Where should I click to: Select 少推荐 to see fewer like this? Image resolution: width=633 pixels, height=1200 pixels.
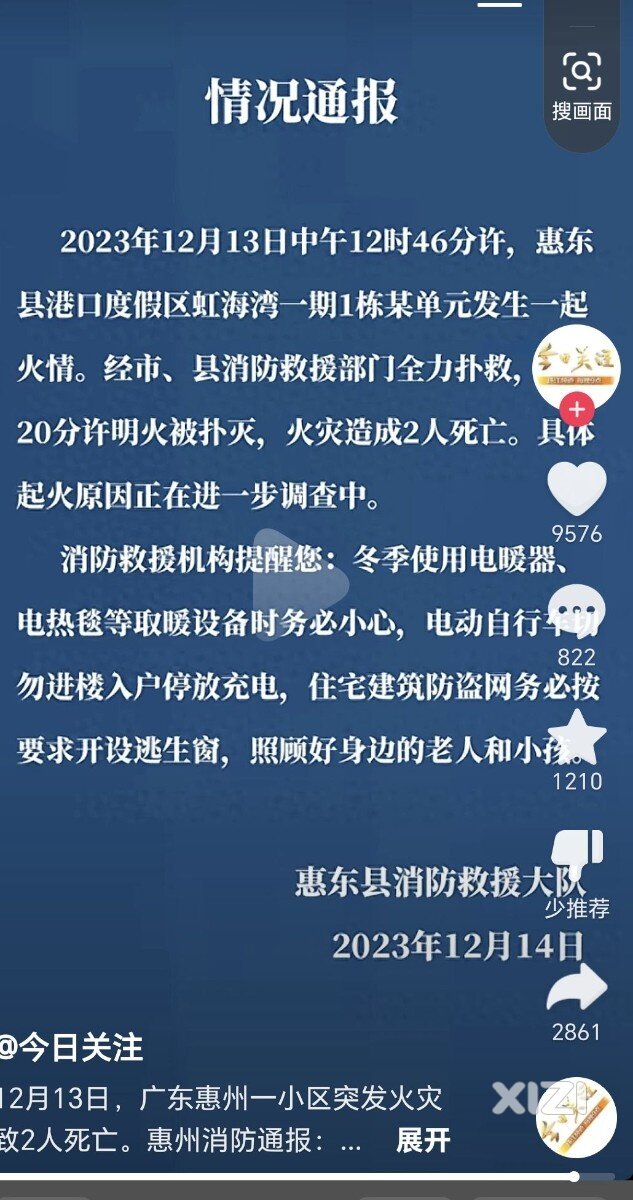(577, 874)
